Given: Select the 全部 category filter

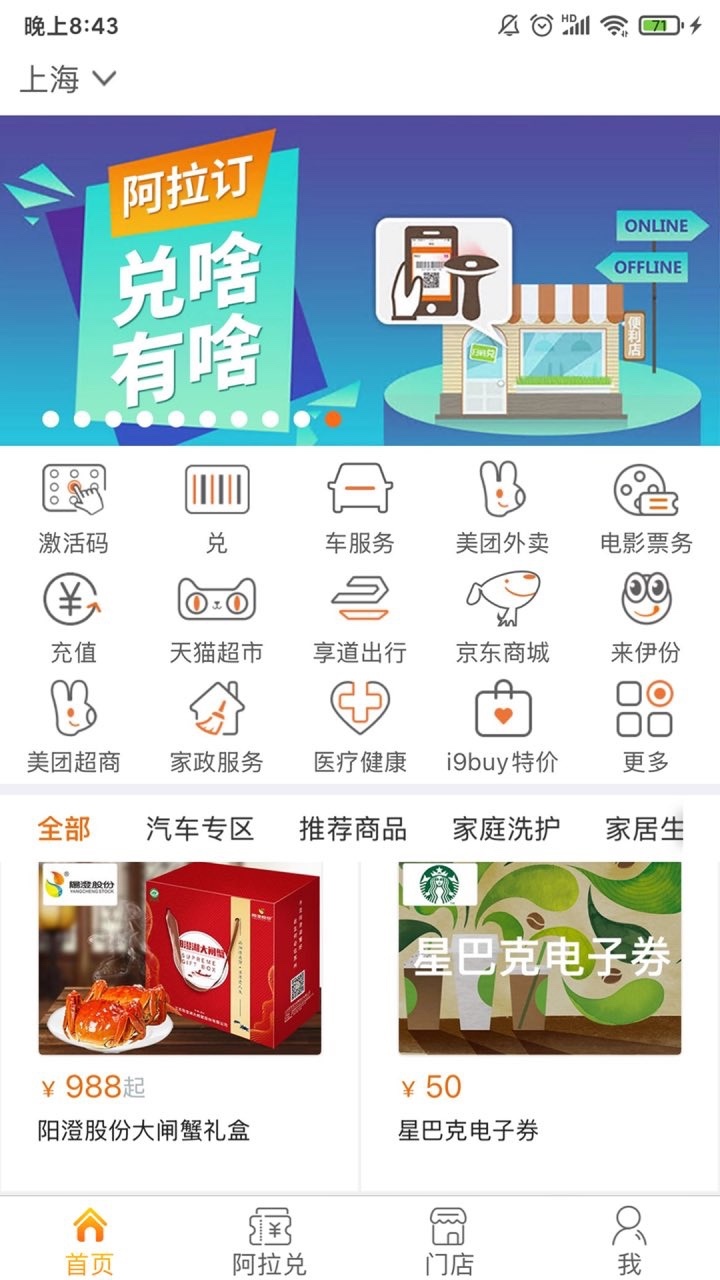Looking at the screenshot, I should pyautogui.click(x=64, y=828).
